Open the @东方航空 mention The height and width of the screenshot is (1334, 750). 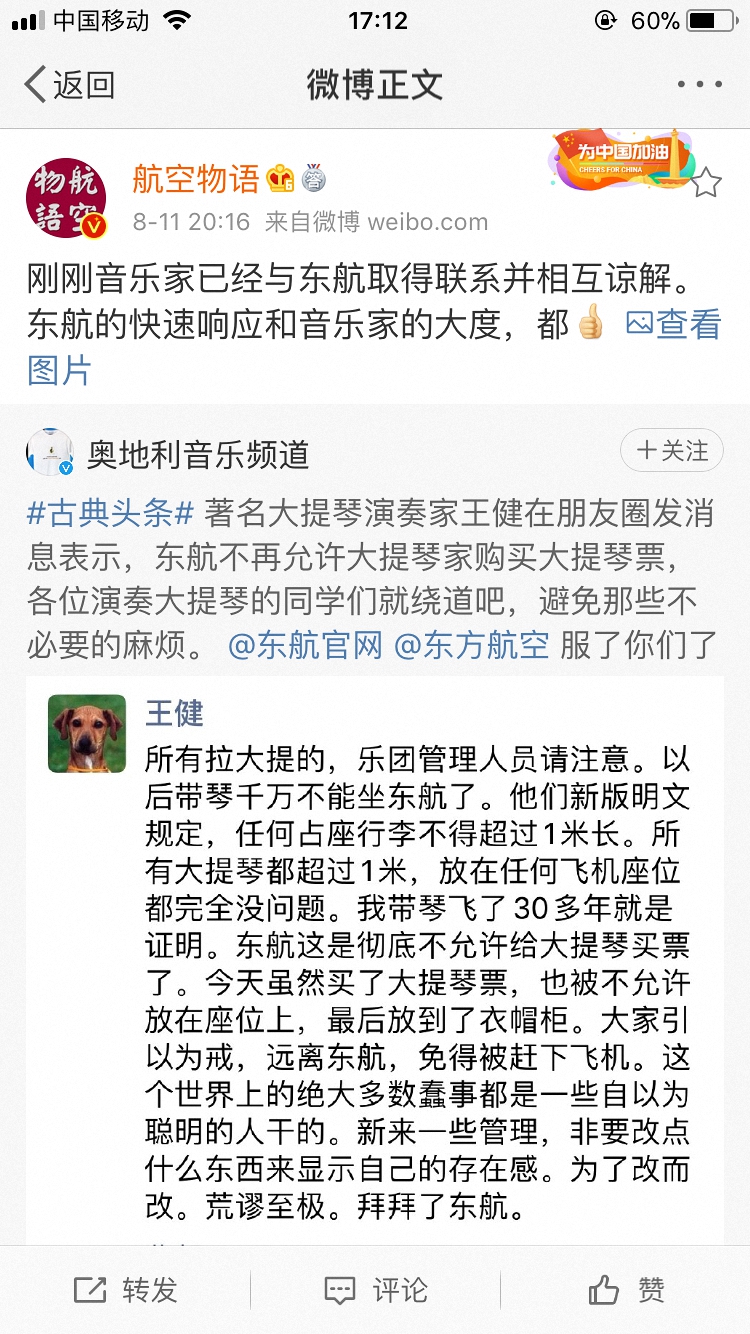coord(472,646)
